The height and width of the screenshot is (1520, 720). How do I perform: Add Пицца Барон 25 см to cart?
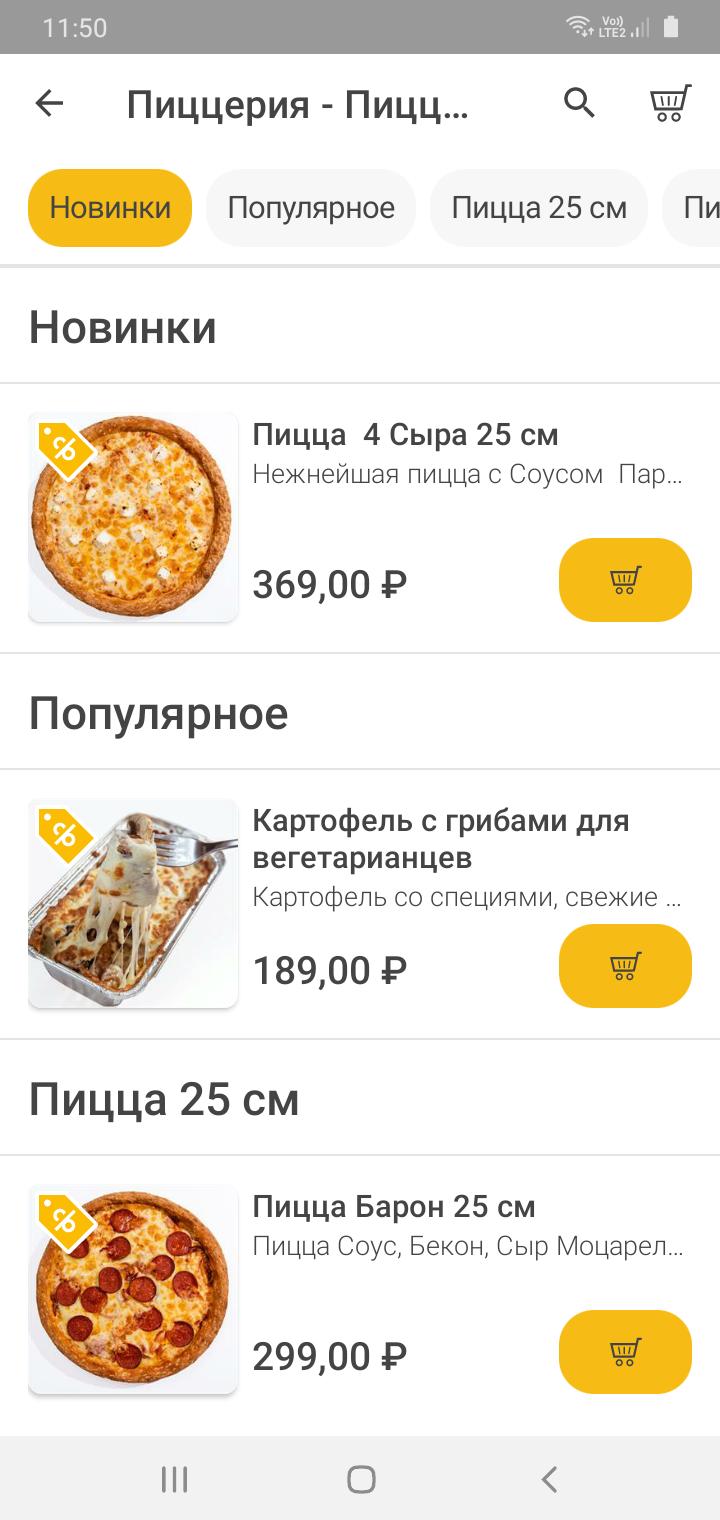[625, 1352]
